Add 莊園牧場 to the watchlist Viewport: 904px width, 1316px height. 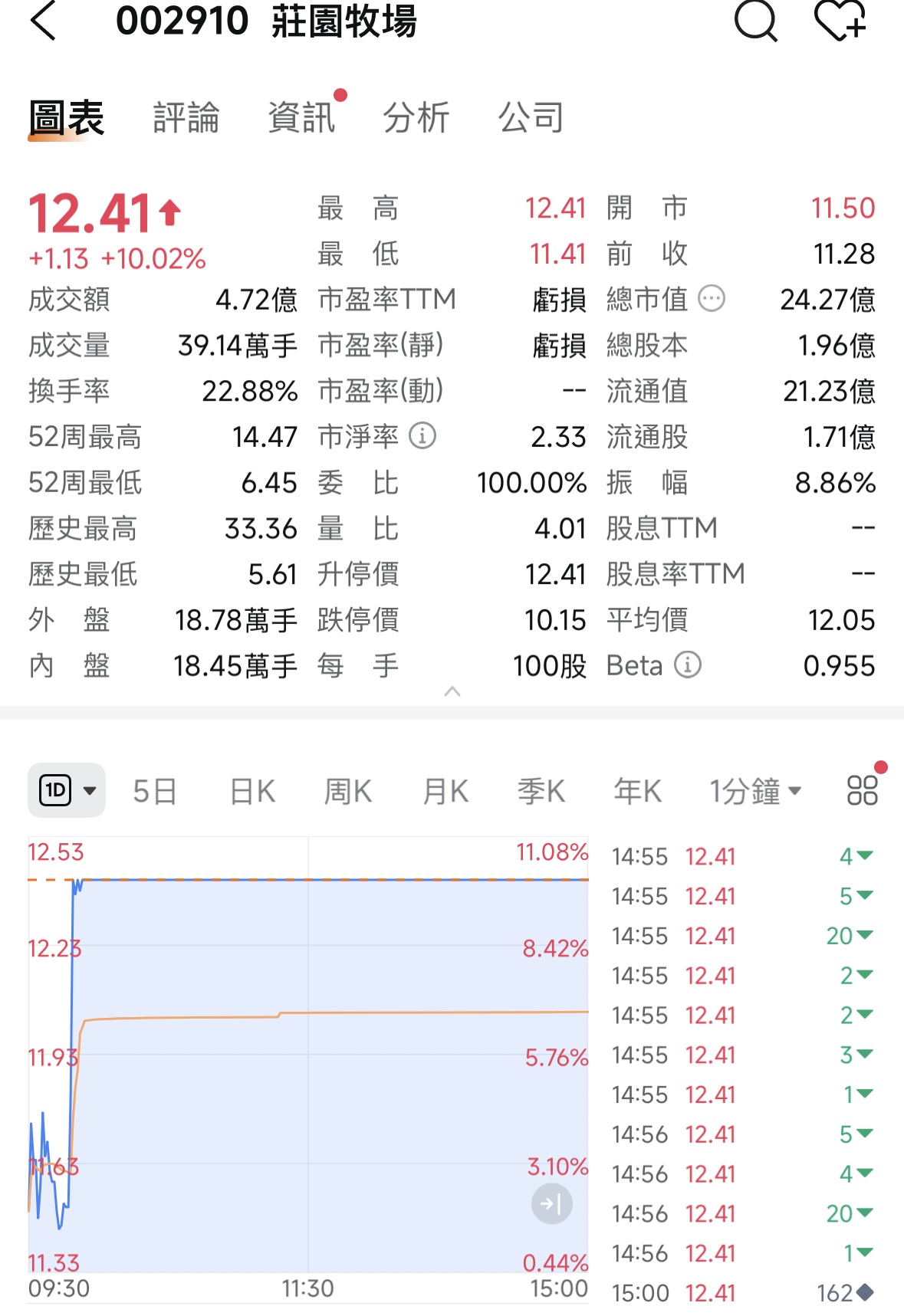(x=840, y=21)
